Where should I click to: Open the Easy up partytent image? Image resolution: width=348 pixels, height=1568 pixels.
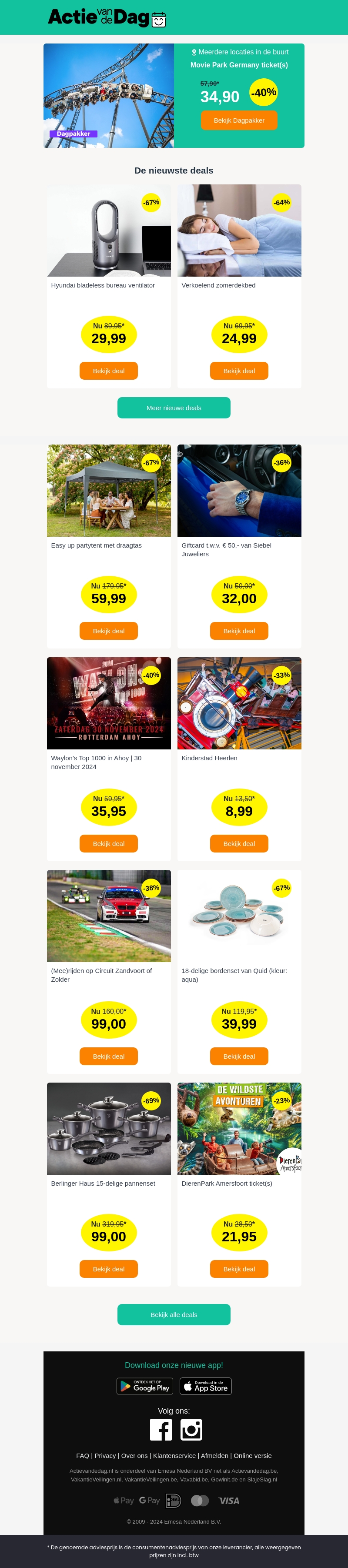pyautogui.click(x=109, y=491)
